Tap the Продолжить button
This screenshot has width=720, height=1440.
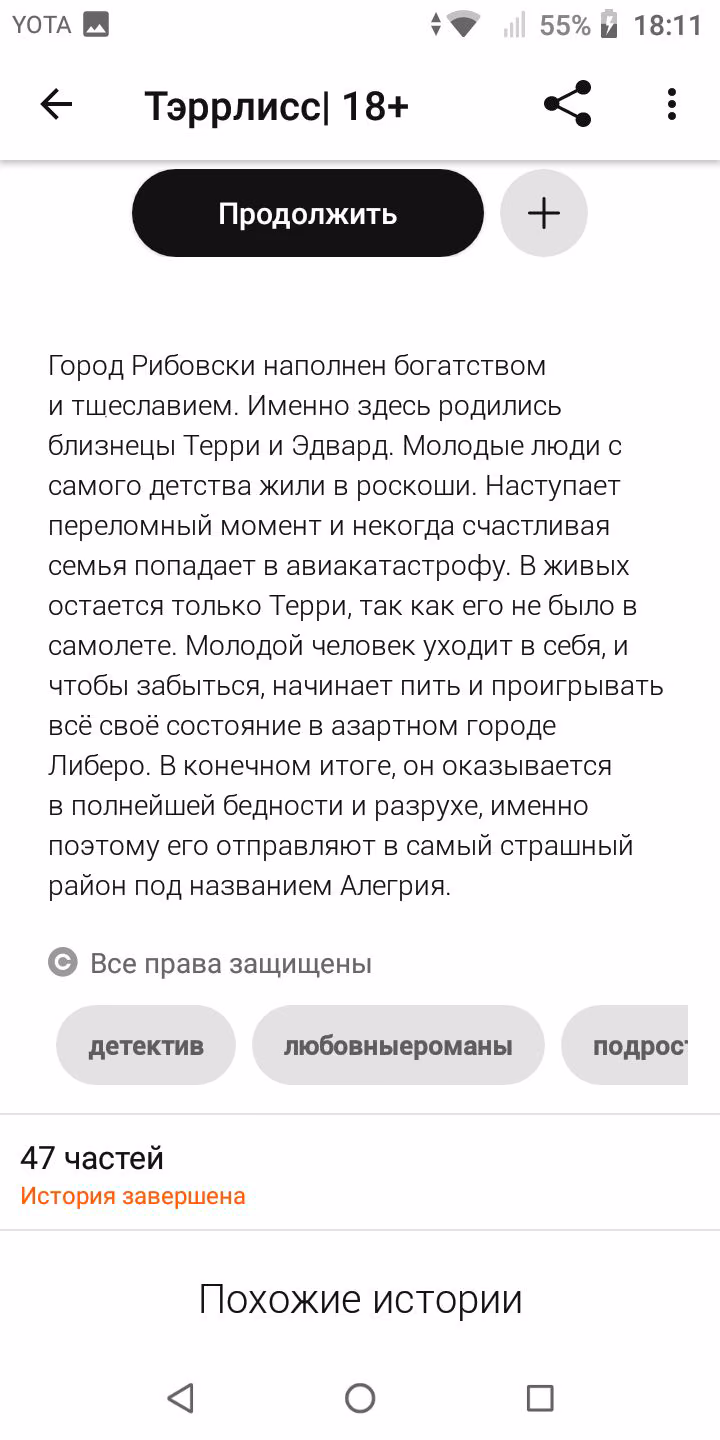(308, 214)
